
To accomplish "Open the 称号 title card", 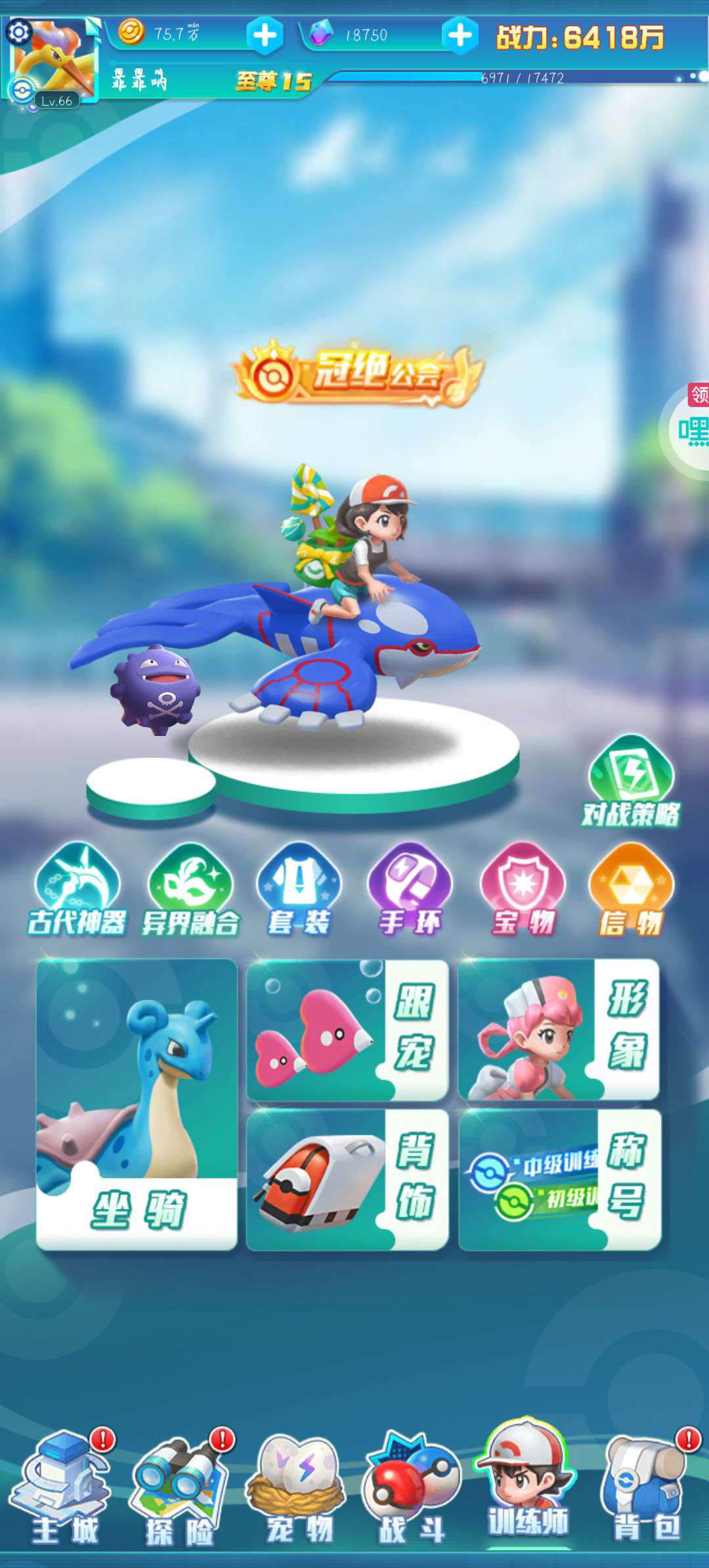I will coord(559,1180).
